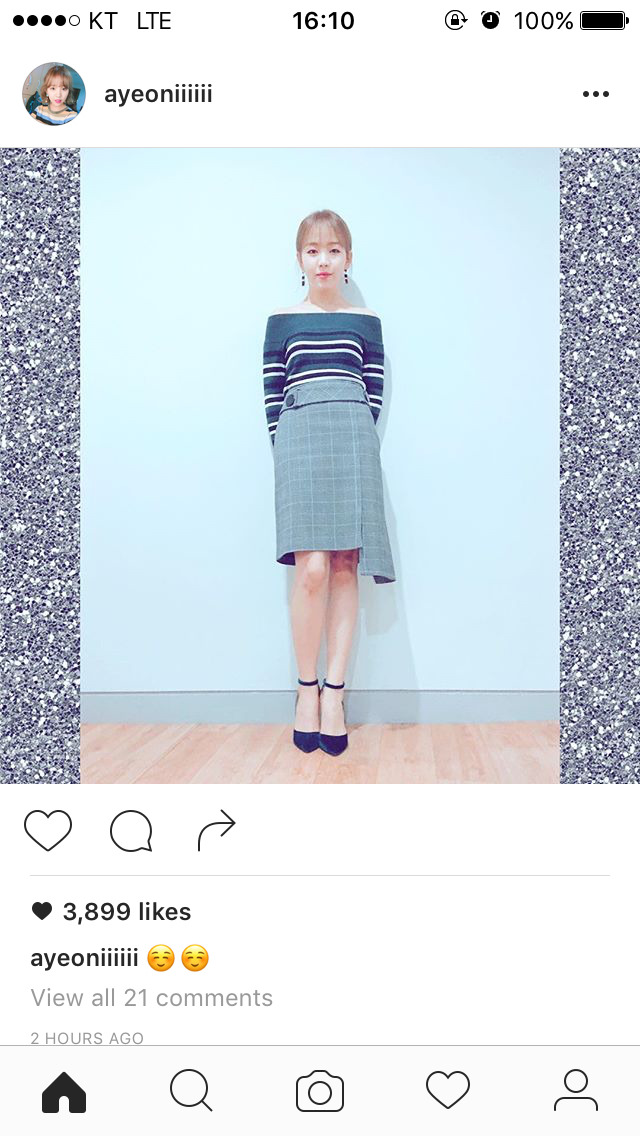Comment on the post via speech bubble
The height and width of the screenshot is (1136, 640).
pos(131,830)
